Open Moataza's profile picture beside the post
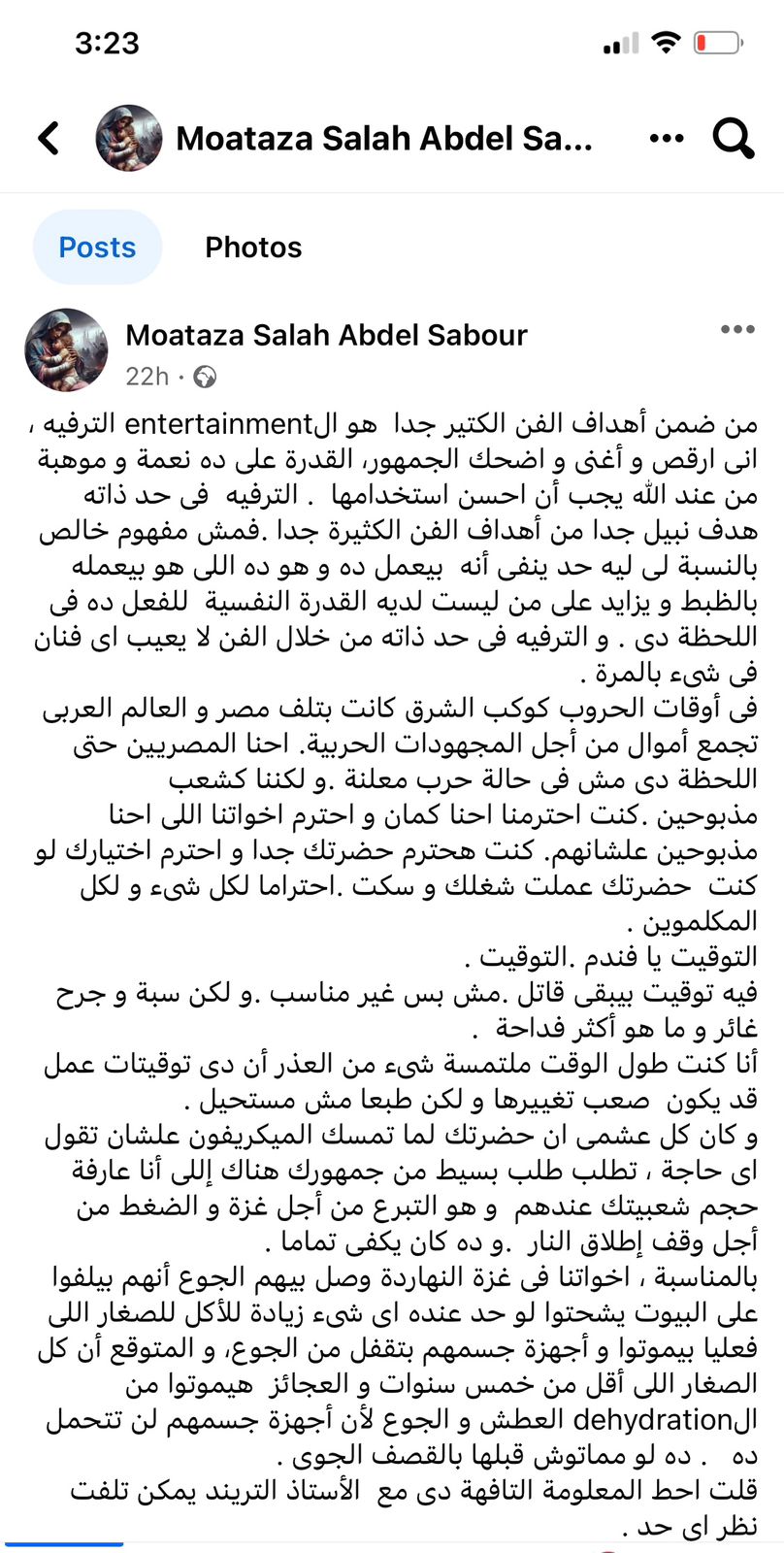This screenshot has height=1553, width=784. pos(66,350)
